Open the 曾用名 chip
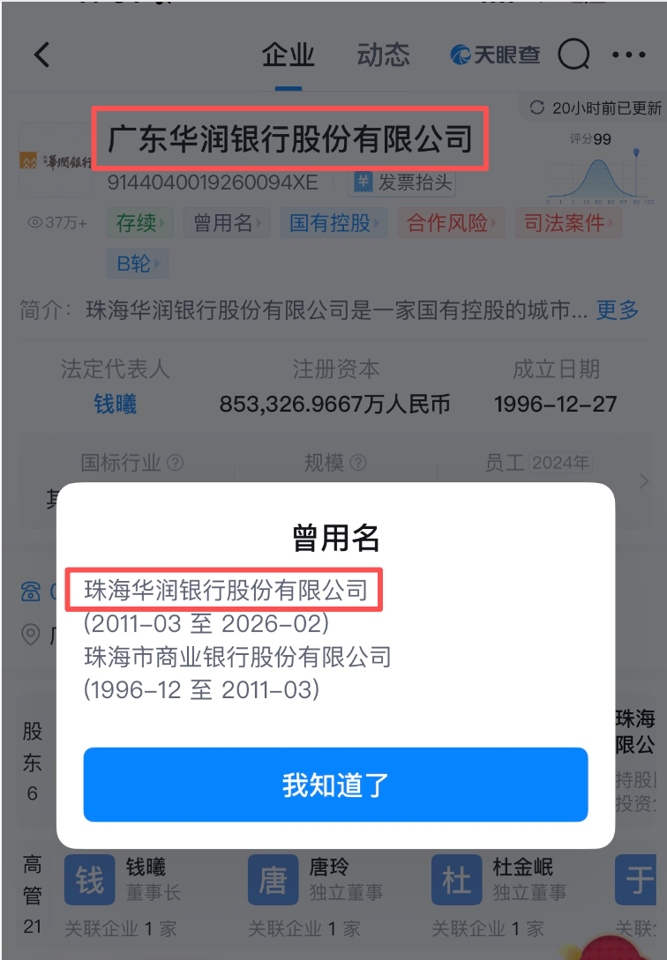This screenshot has width=667, height=960. [227, 223]
